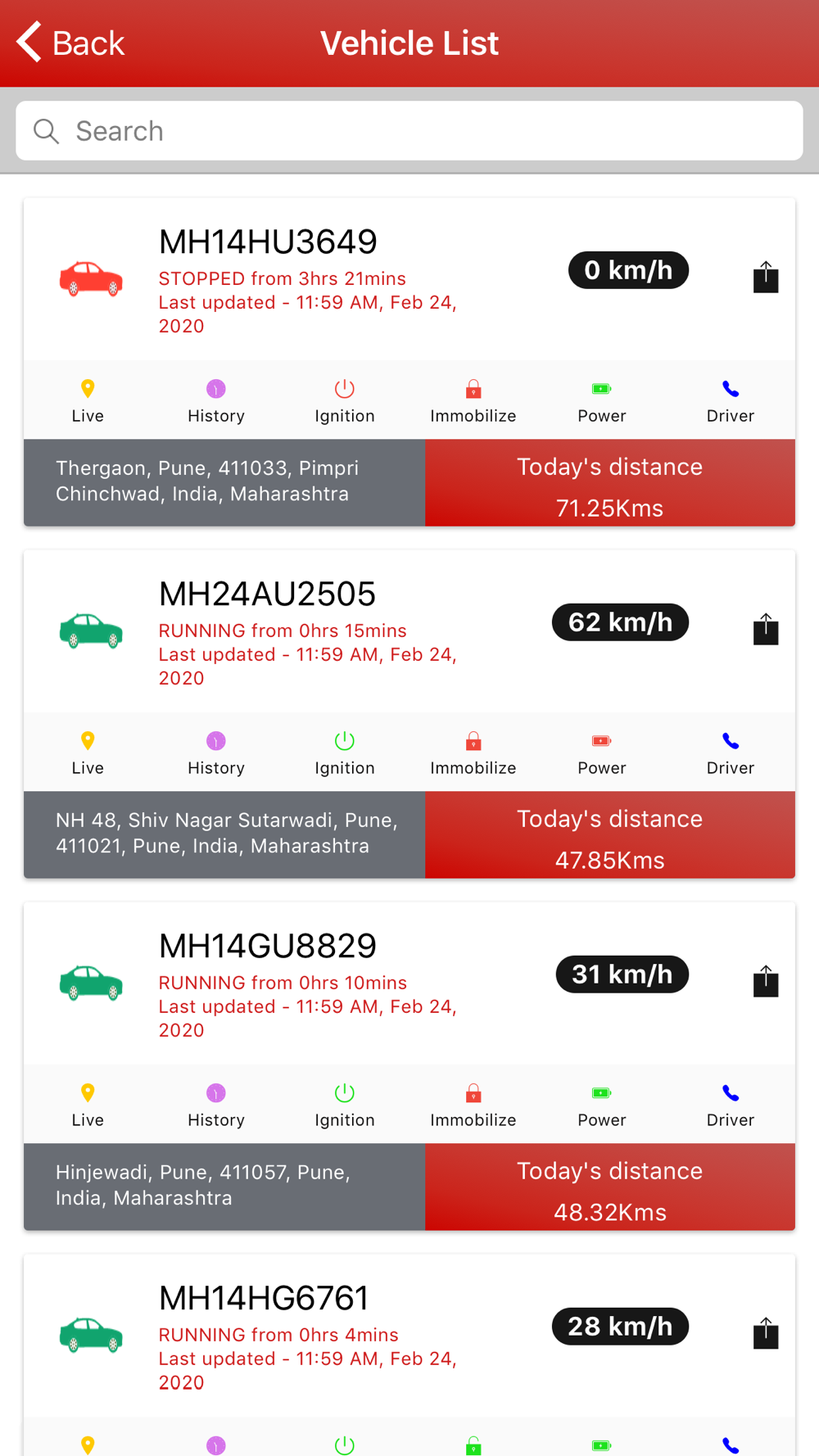The image size is (819, 1456).
Task: Open Live tracking for MH14HU3649
Action: click(88, 400)
